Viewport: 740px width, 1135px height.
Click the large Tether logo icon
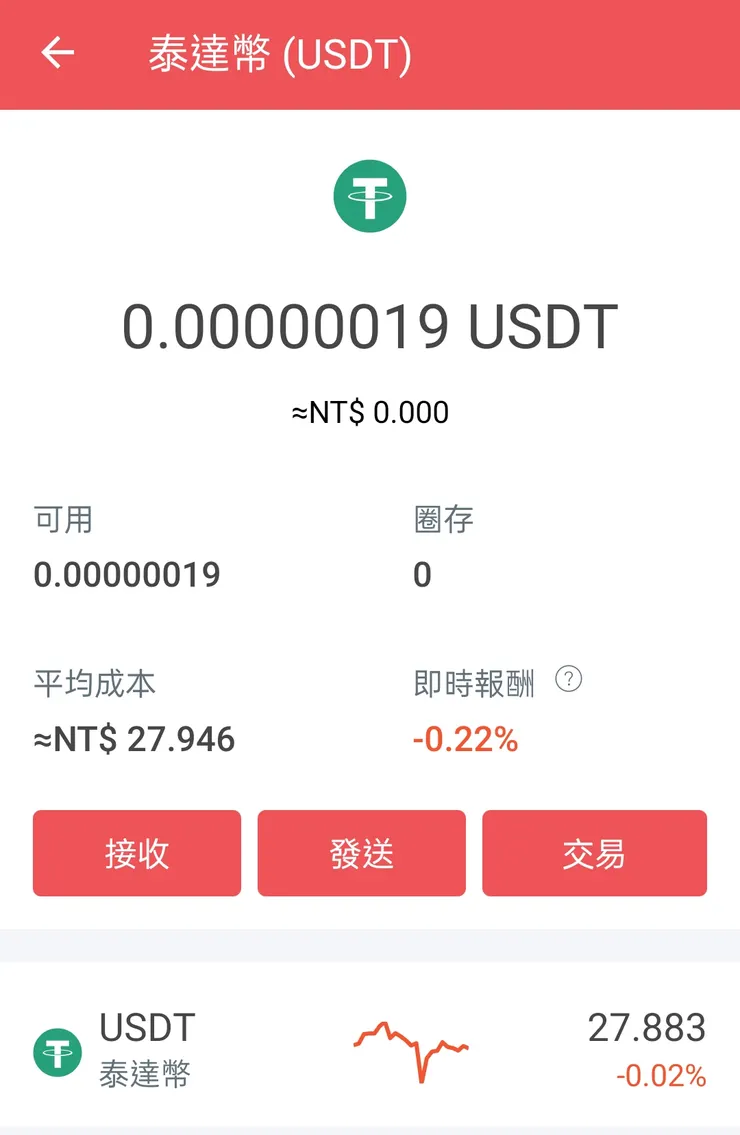[x=370, y=196]
